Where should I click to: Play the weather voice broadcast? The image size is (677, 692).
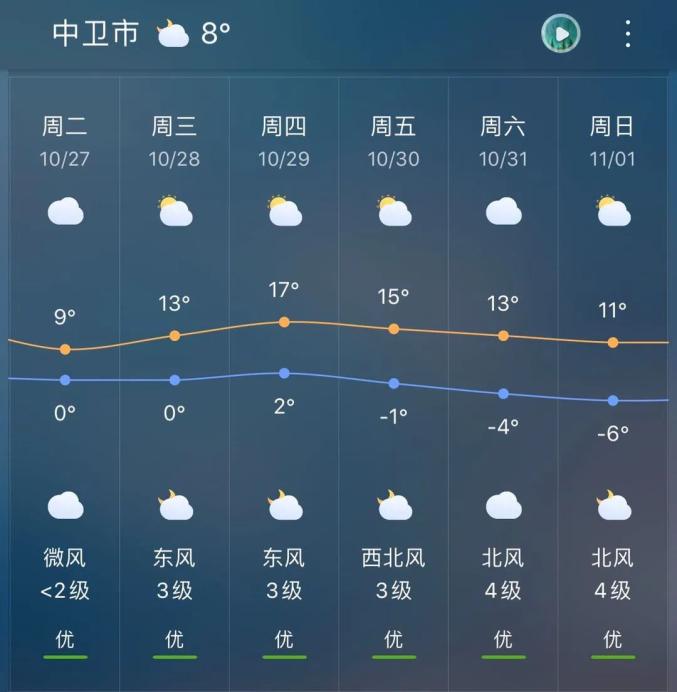point(561,34)
